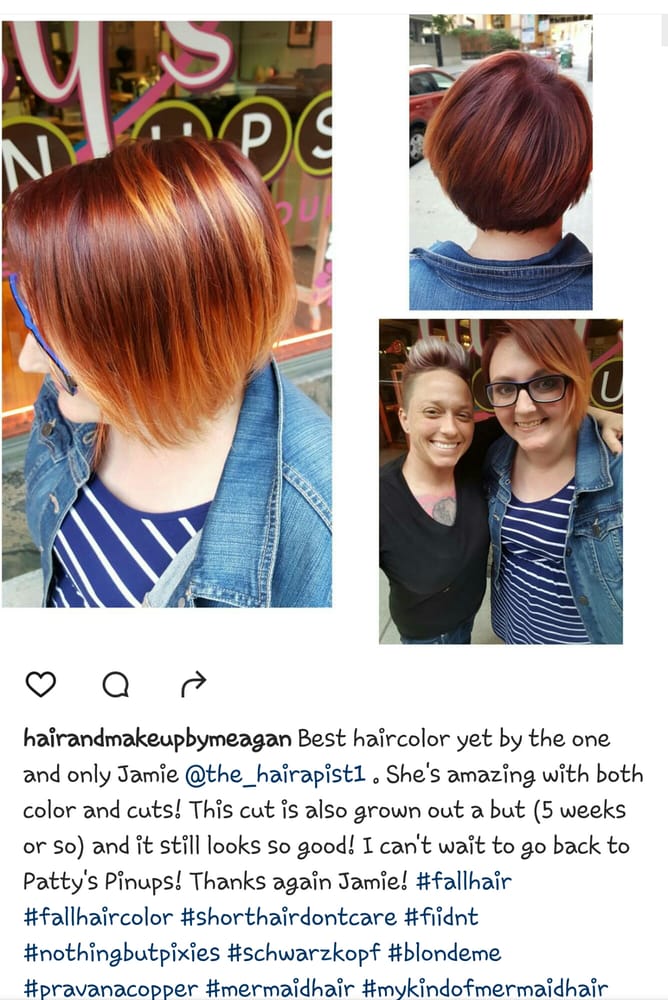Open hairandmakeupbymeagan's profile
The image size is (668, 1000).
click(x=157, y=739)
